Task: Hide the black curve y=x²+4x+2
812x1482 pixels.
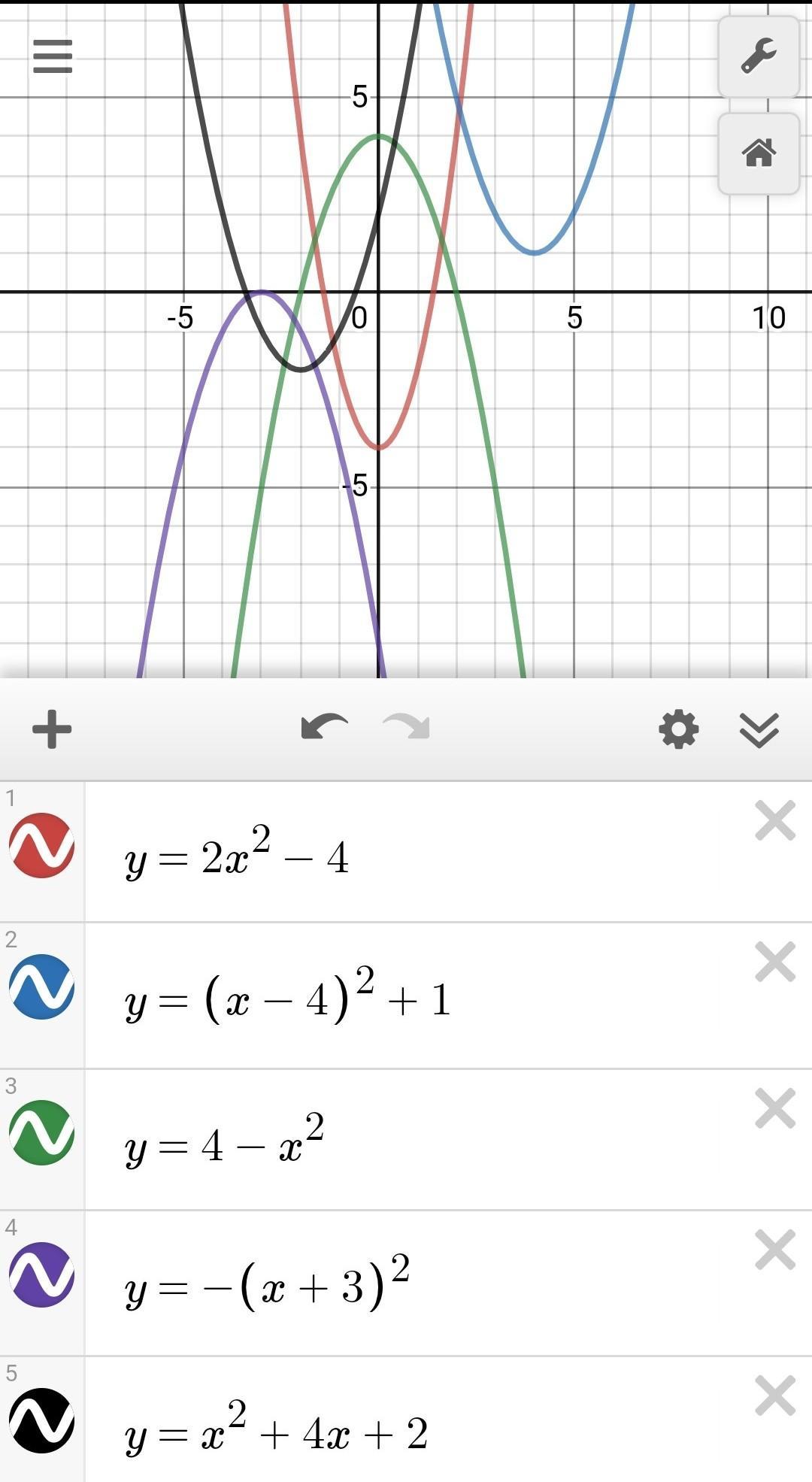Action: coord(41,1420)
